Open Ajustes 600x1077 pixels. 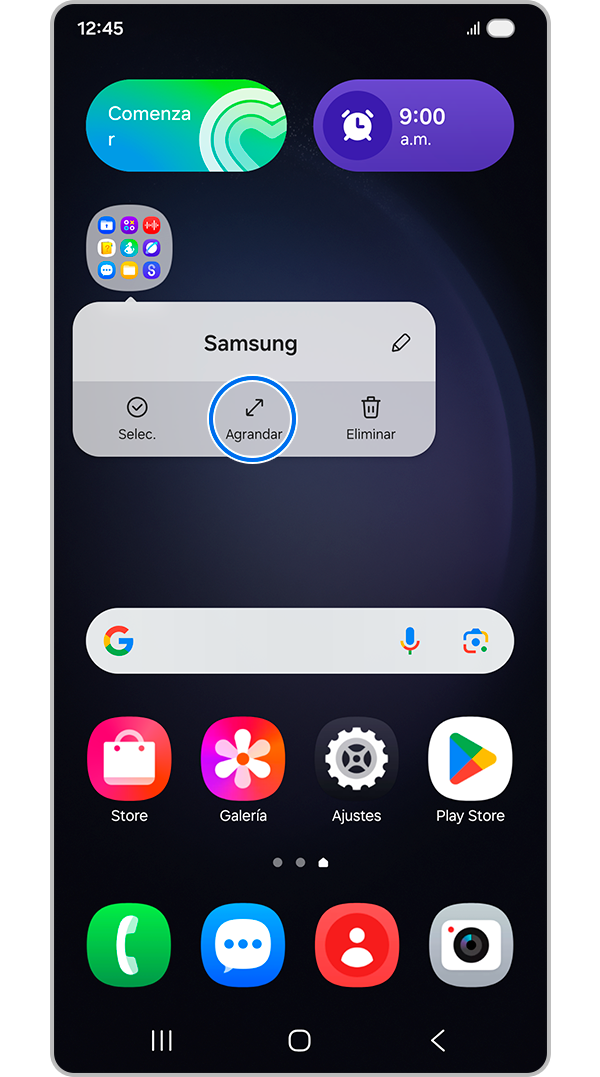(357, 759)
